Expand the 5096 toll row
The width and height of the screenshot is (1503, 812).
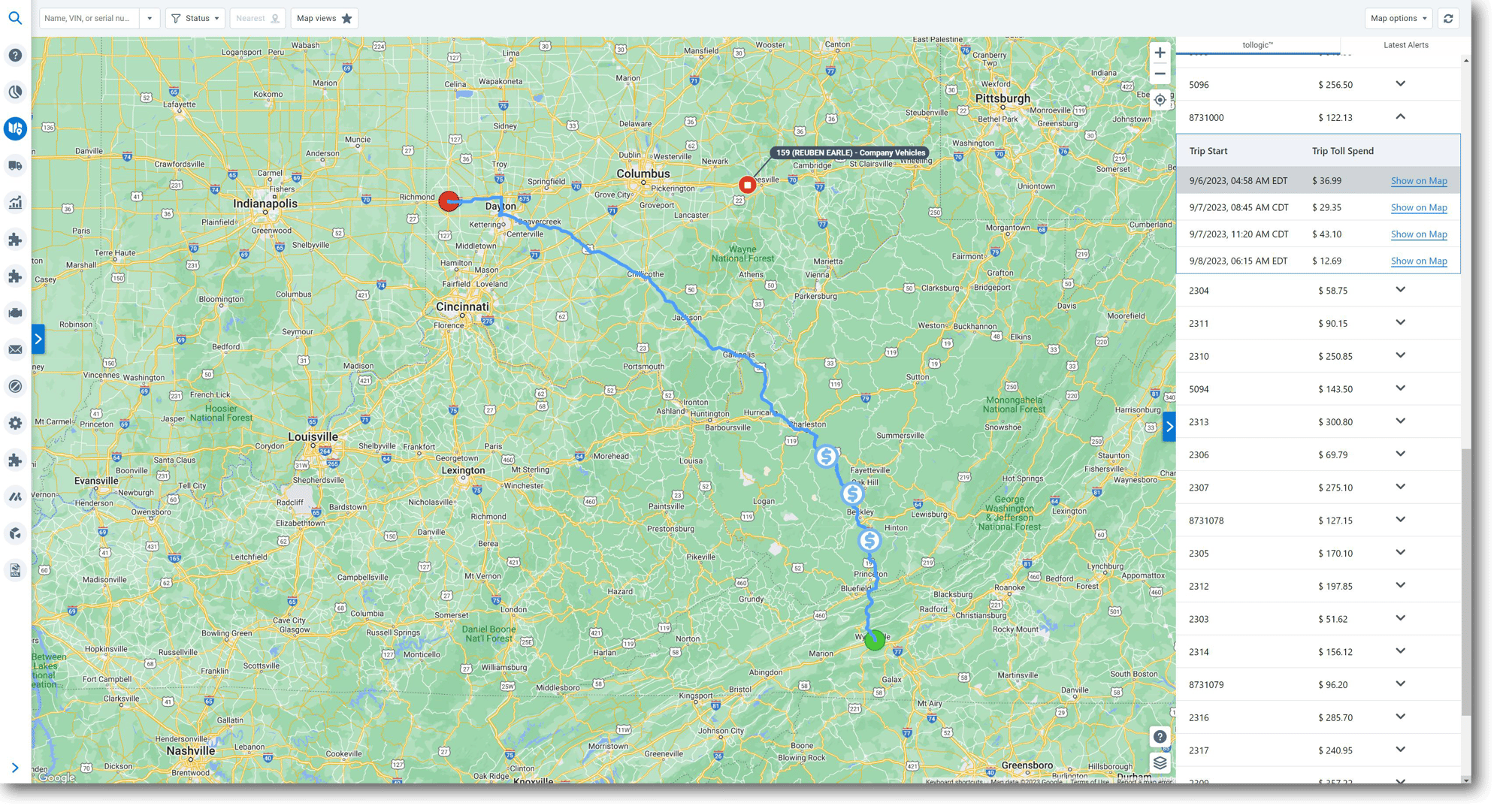coord(1400,84)
